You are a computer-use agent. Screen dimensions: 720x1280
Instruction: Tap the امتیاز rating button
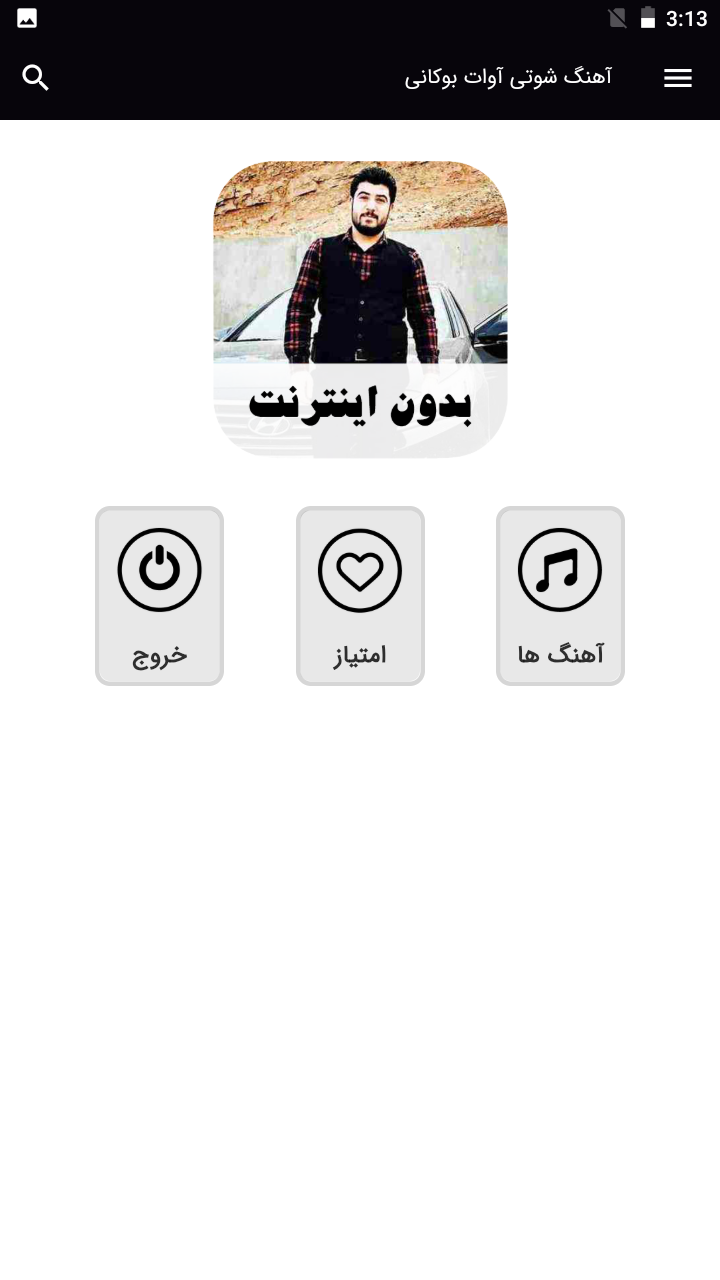pyautogui.click(x=360, y=596)
